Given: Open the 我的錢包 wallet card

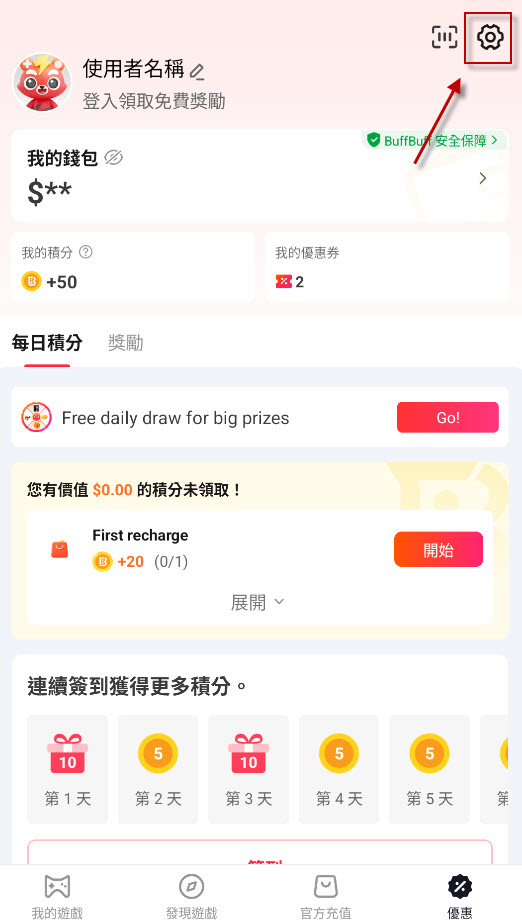Looking at the screenshot, I should (260, 175).
